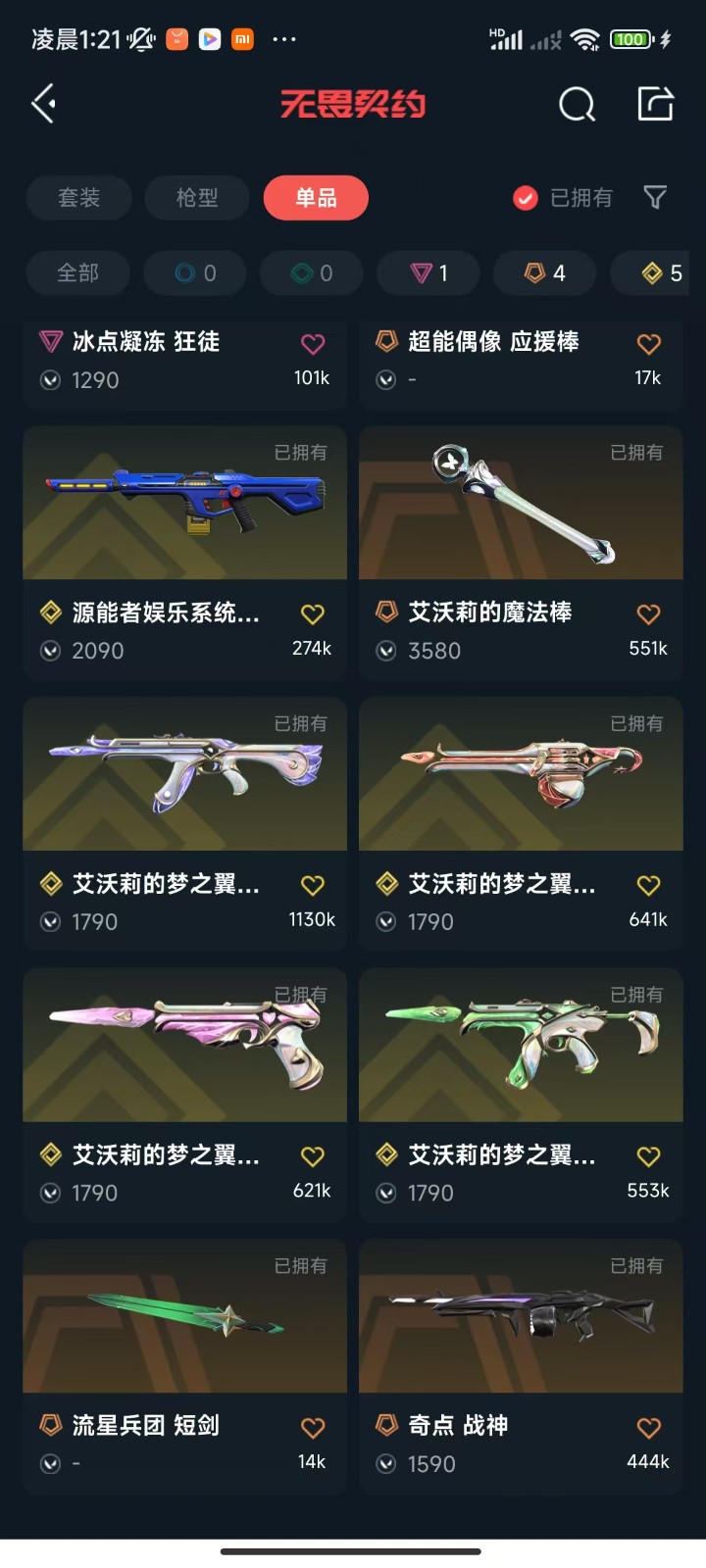Go back using the arrow

point(44,103)
